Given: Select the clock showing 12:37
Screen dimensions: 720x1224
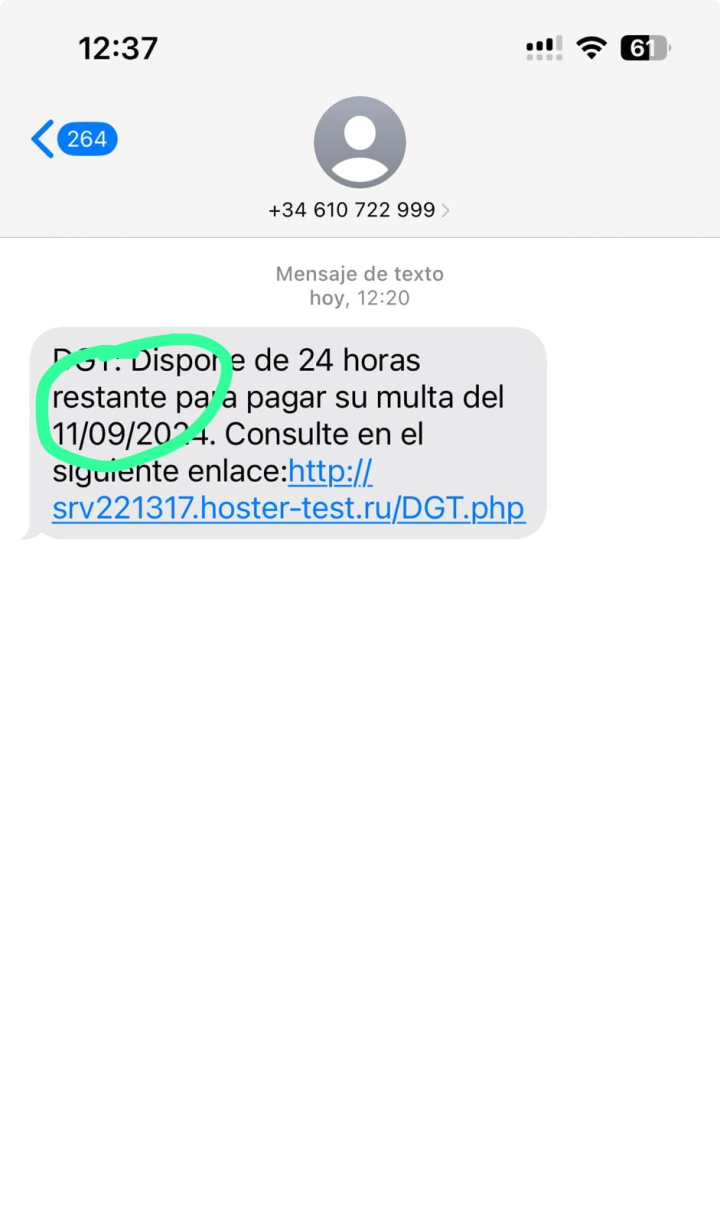Looking at the screenshot, I should (118, 47).
